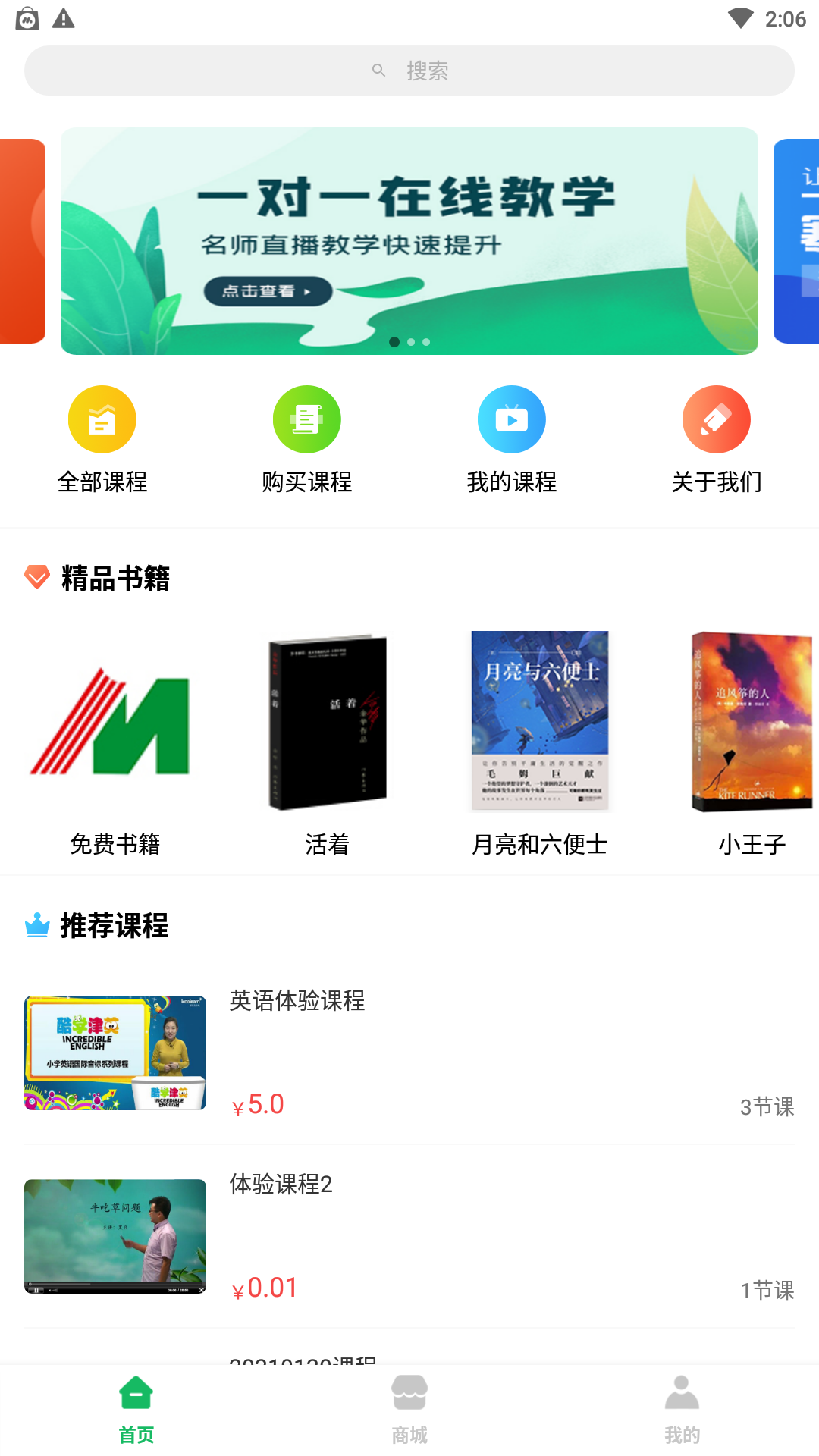Tap the 点击查看 button on the banner
Viewport: 819px width, 1456px height.
click(268, 290)
